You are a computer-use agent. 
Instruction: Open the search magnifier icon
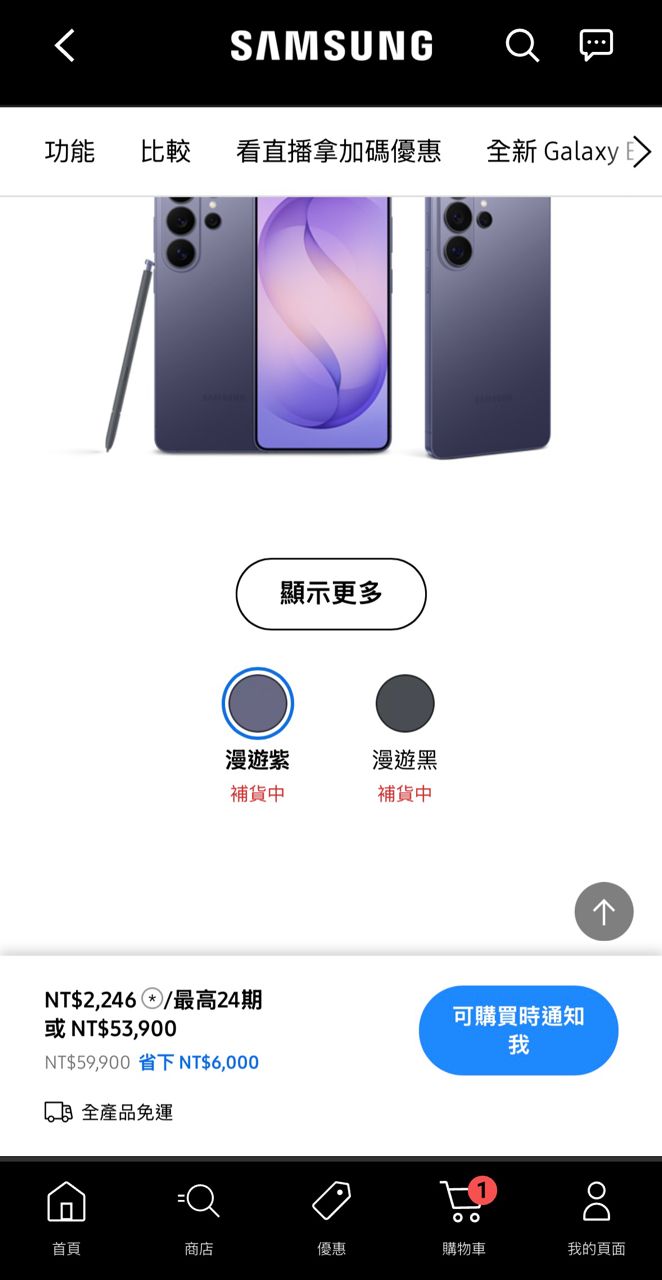pos(521,45)
